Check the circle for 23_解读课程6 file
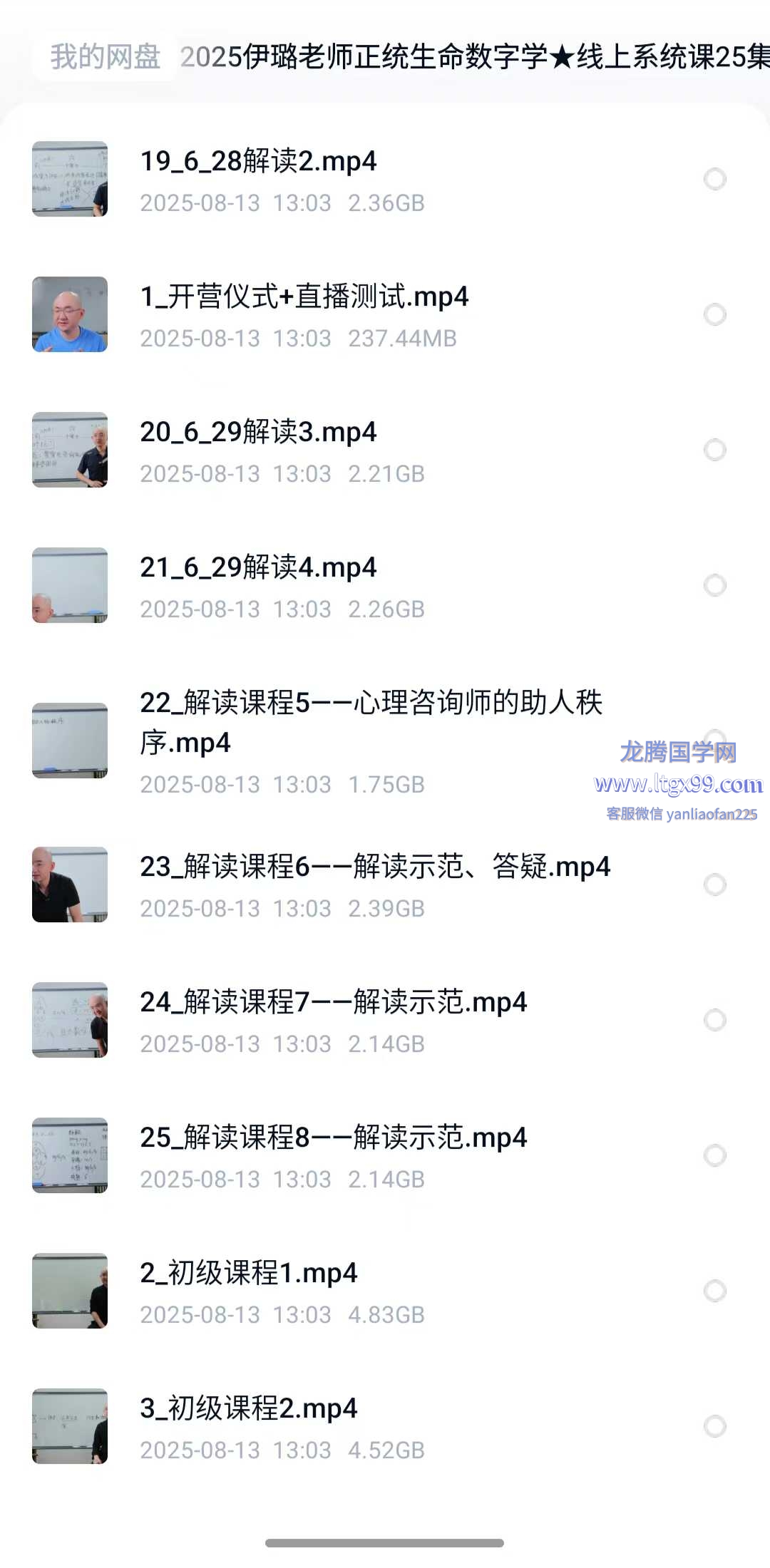The height and width of the screenshot is (1568, 770). (x=714, y=884)
